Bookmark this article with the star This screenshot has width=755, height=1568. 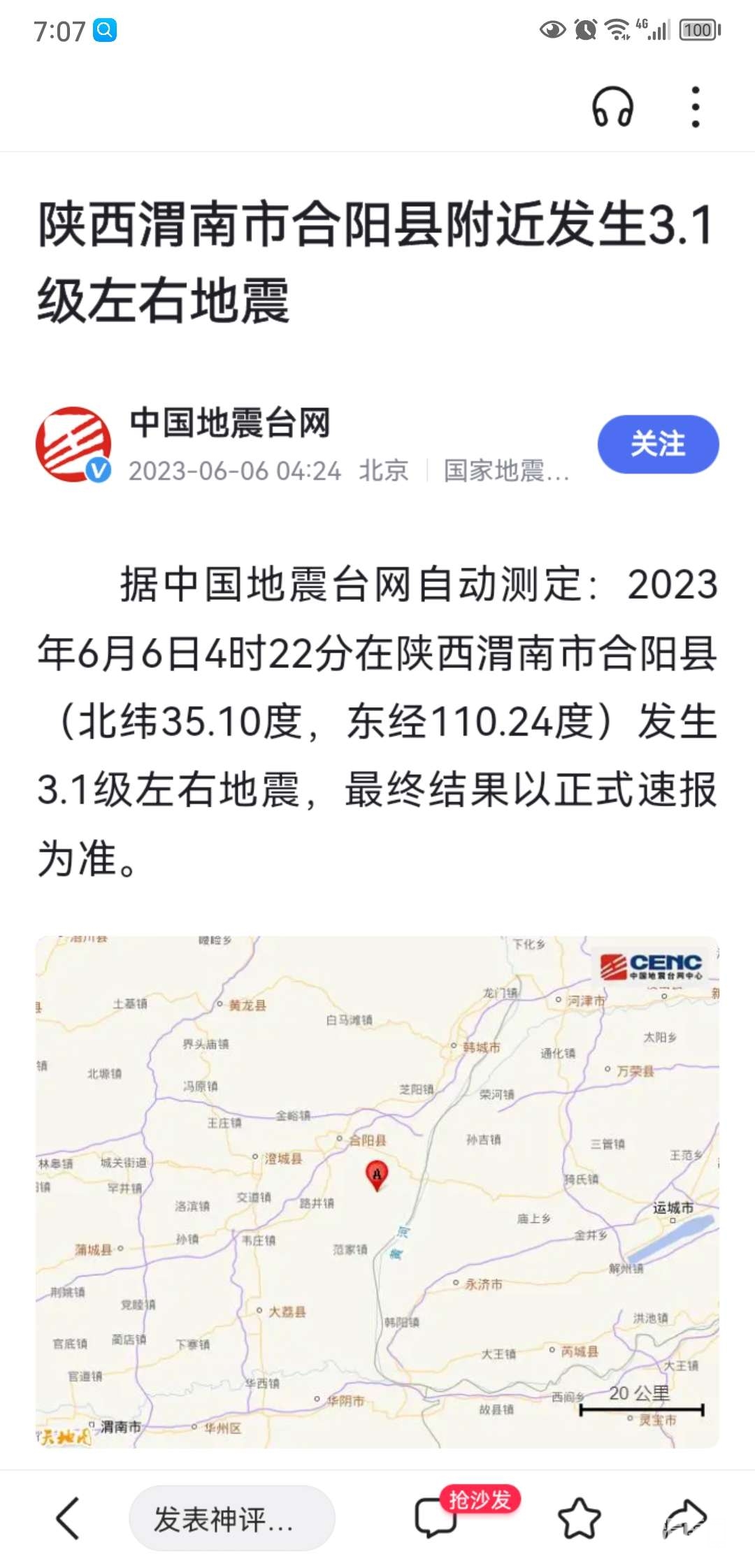tap(579, 1518)
